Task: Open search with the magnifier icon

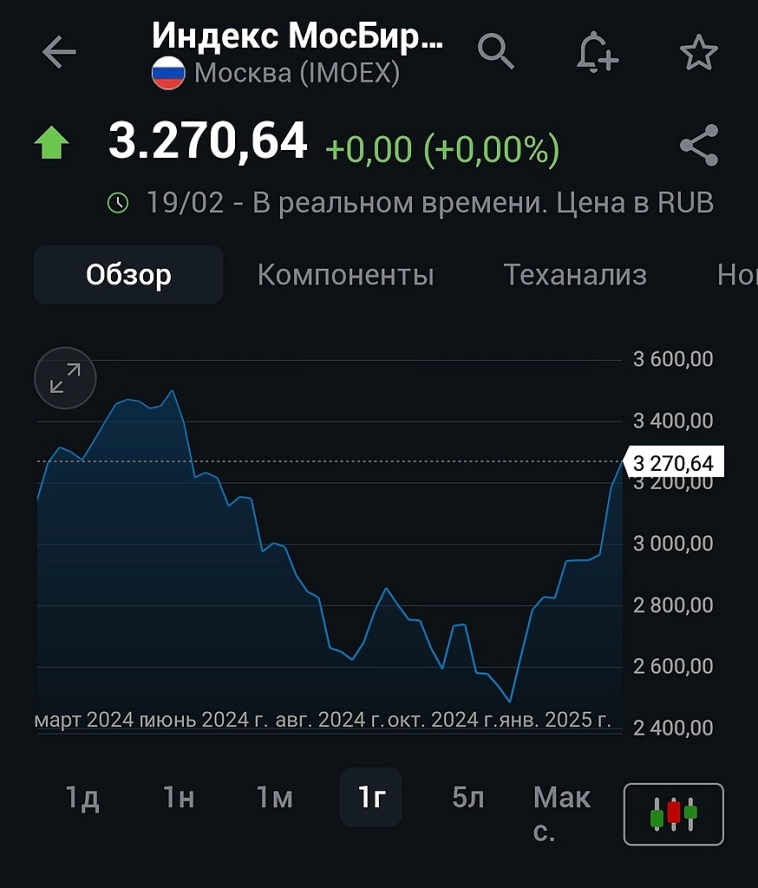Action: point(496,52)
